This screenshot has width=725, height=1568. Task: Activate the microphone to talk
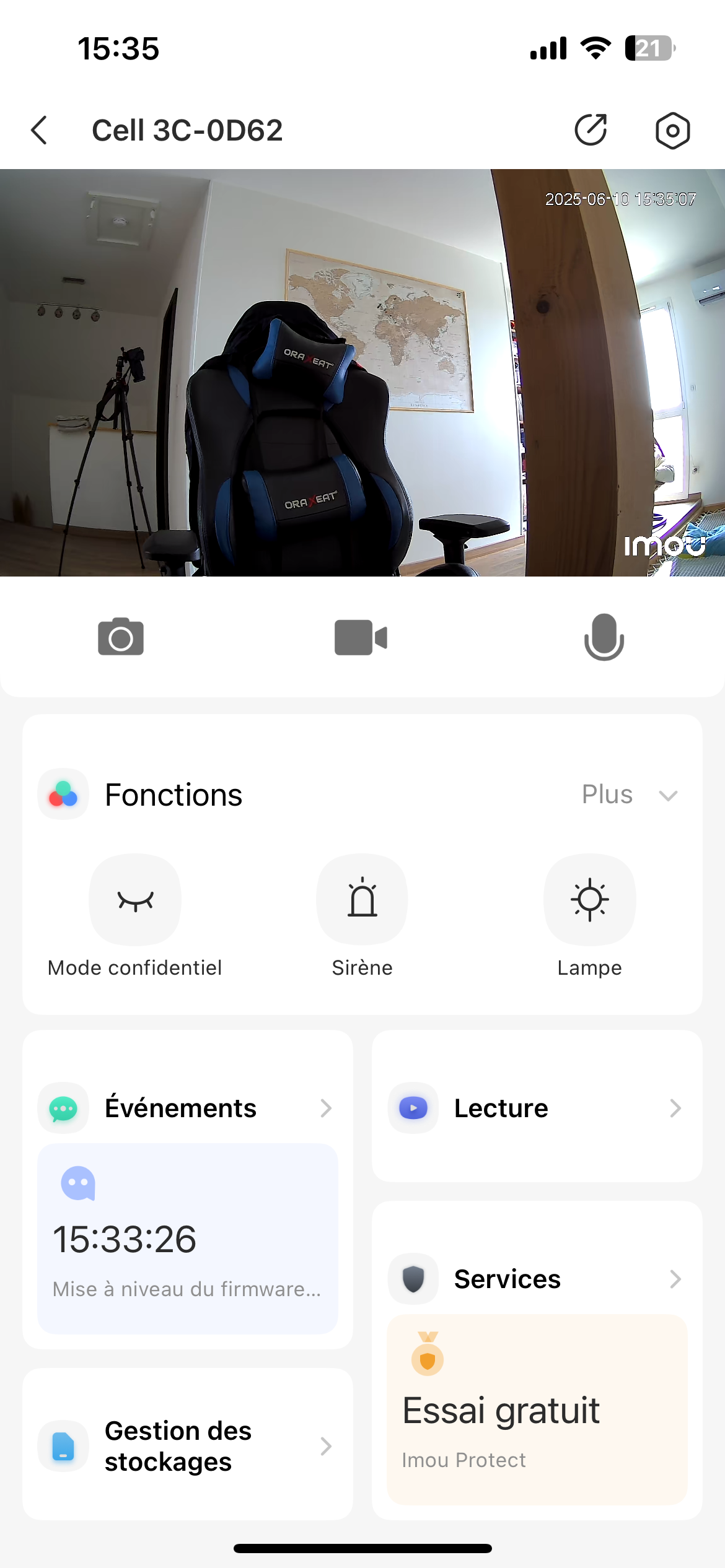click(604, 637)
